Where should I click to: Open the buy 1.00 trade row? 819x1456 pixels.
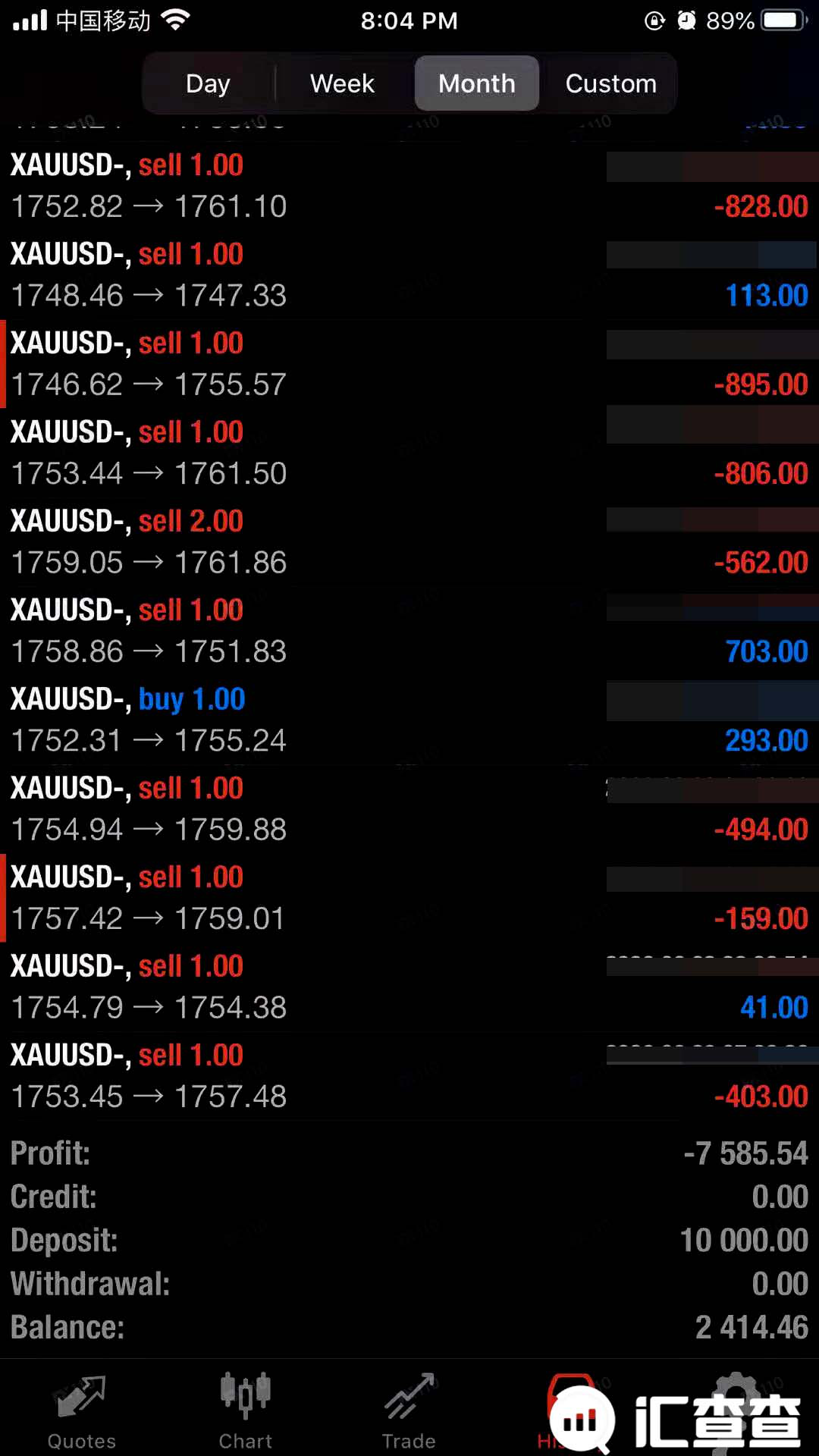[409, 720]
